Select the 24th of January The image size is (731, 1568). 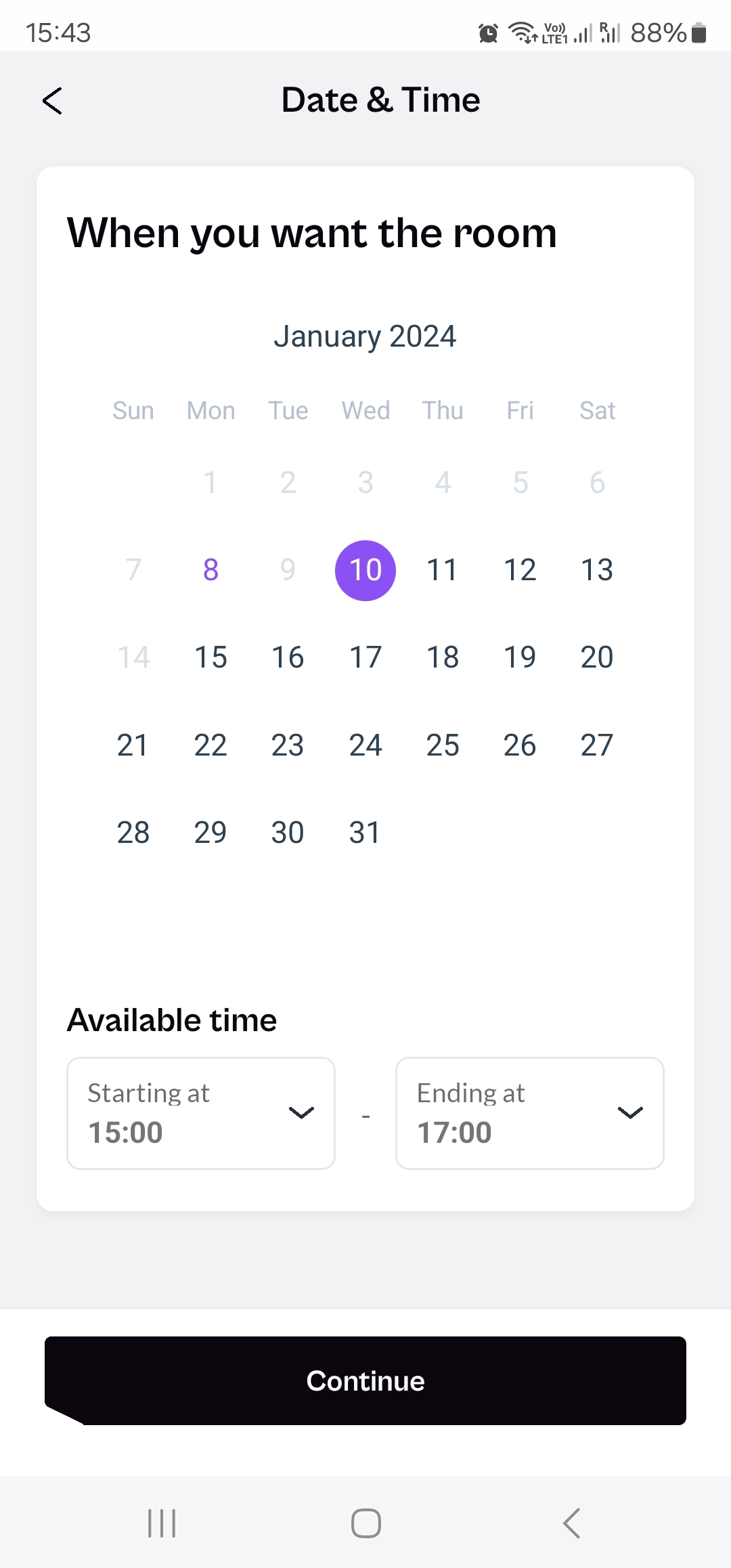[365, 745]
